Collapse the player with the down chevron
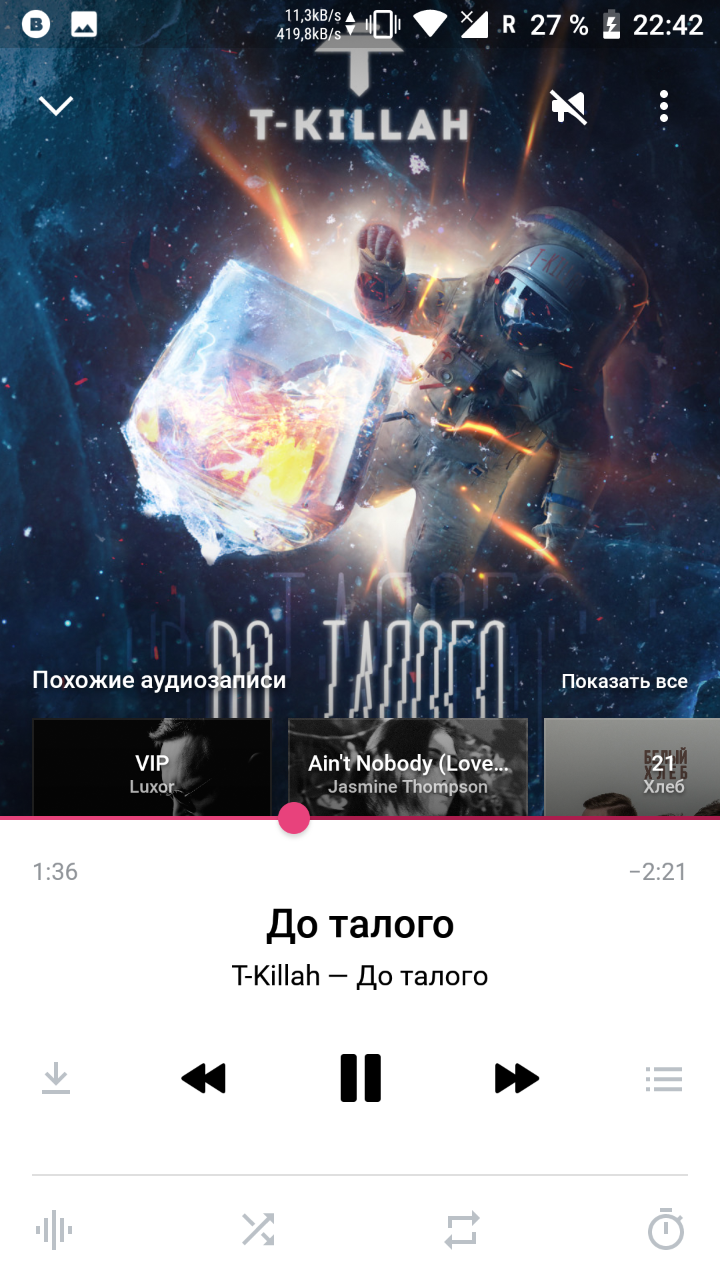The height and width of the screenshot is (1280, 720). [x=56, y=105]
